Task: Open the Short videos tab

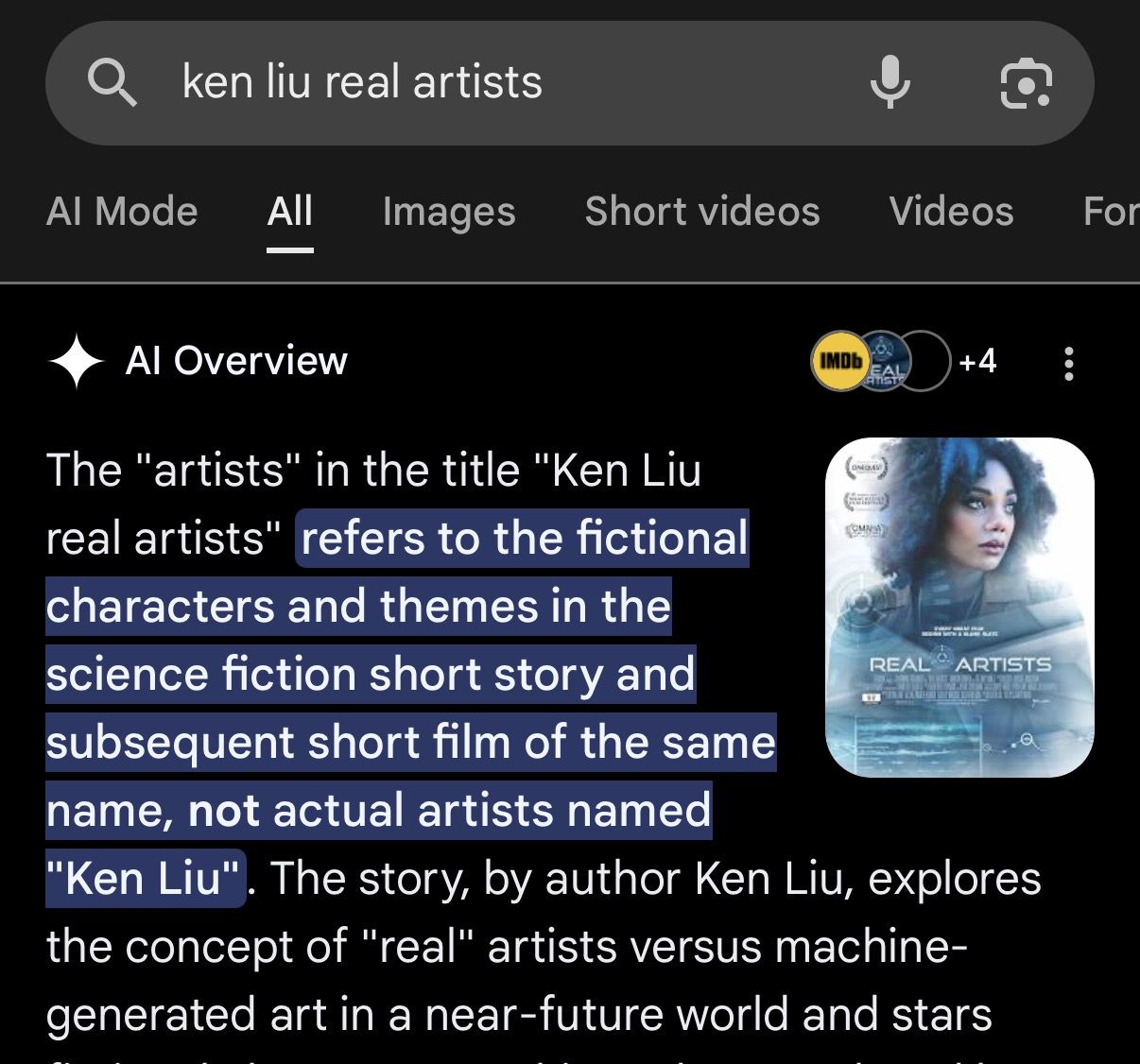Action: (702, 212)
